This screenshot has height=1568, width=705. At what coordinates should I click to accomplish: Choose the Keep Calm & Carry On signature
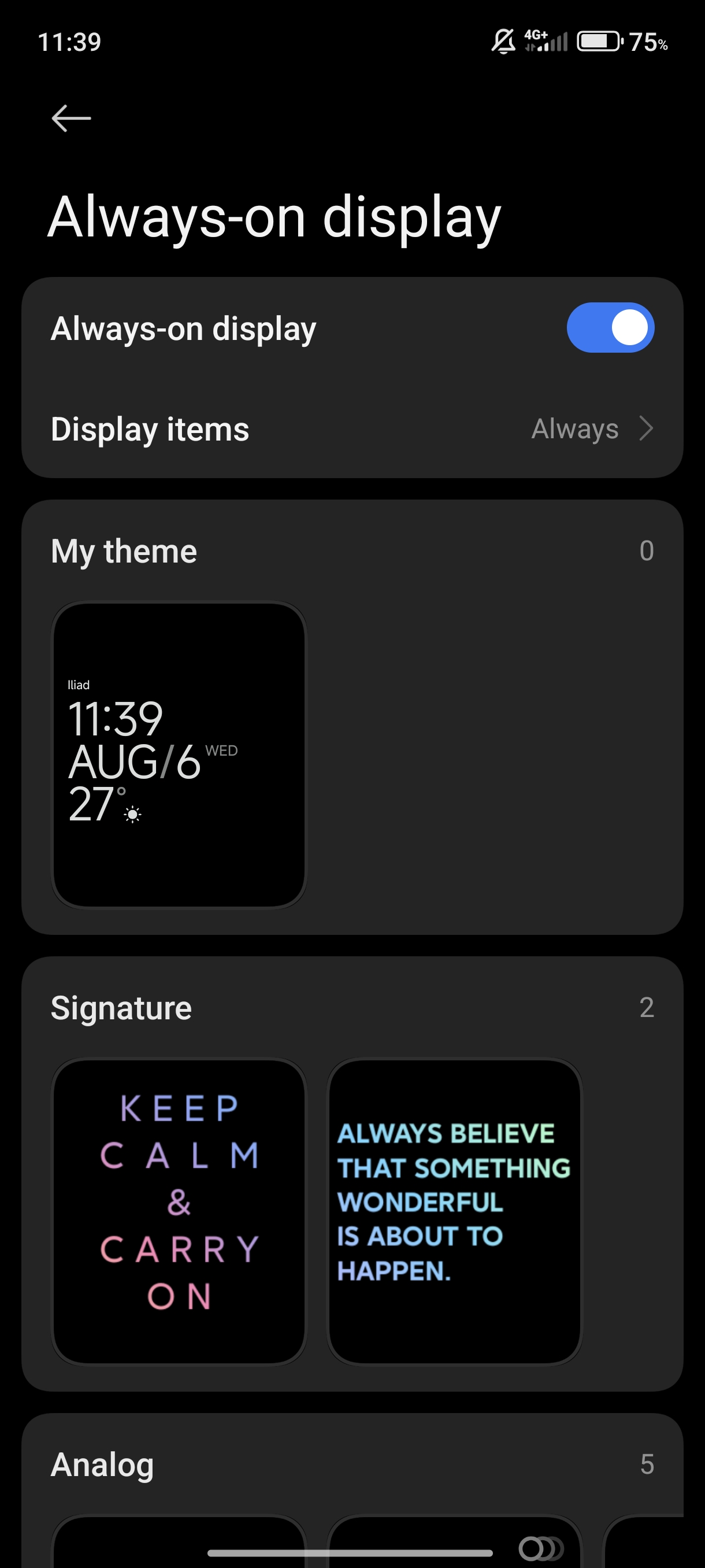[179, 1211]
